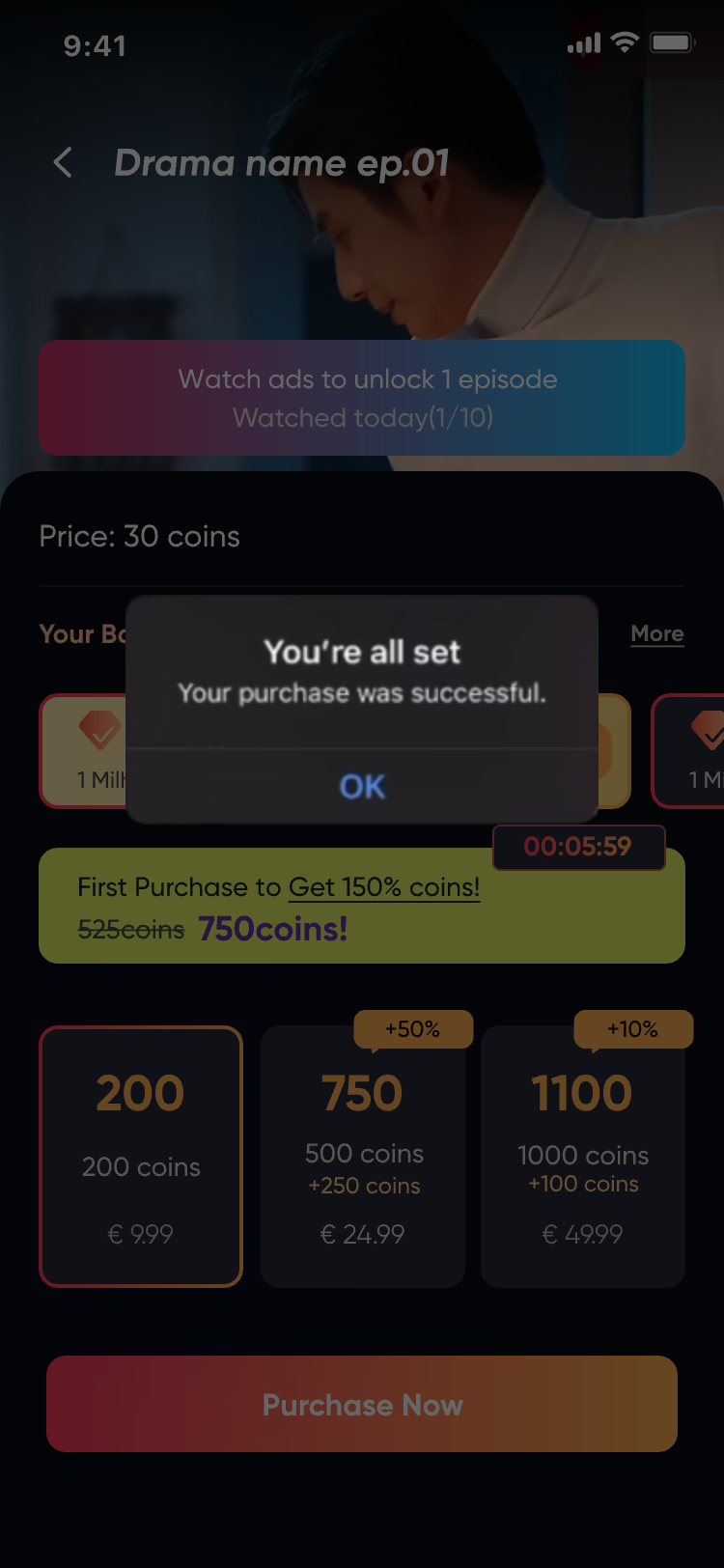Select the 750 coins package

click(x=363, y=1156)
